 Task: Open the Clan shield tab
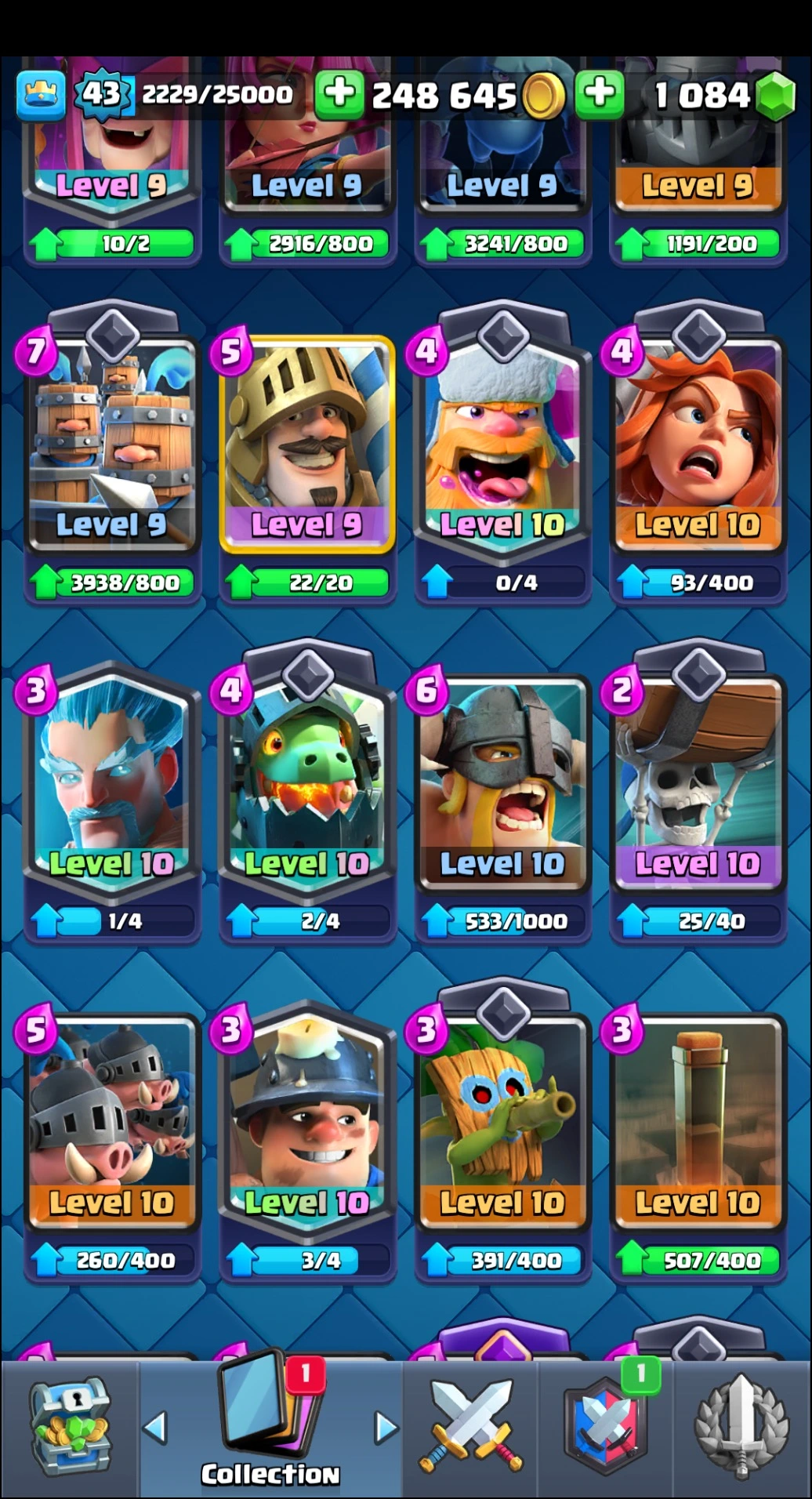click(x=605, y=1428)
